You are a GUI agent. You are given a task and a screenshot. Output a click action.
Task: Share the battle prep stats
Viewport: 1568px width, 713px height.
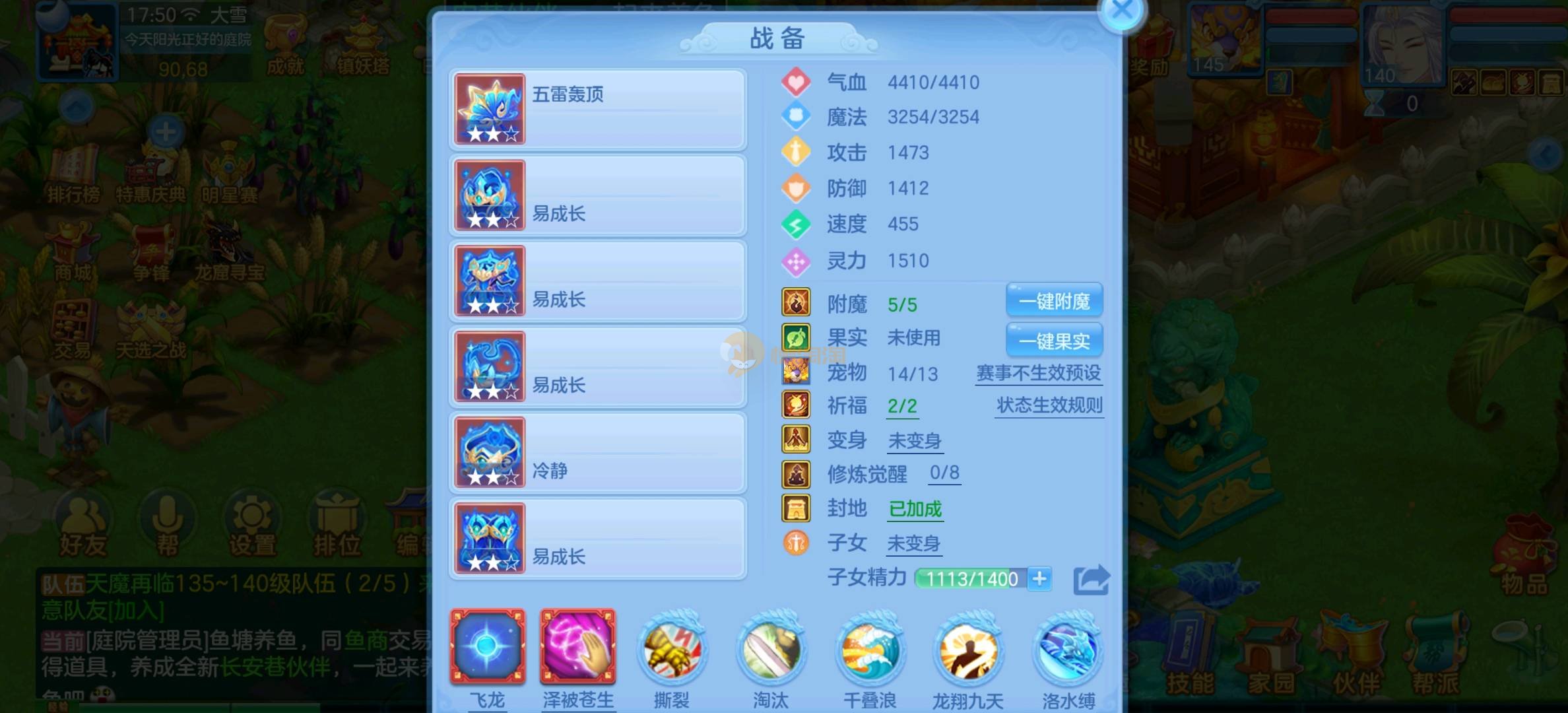[x=1091, y=580]
